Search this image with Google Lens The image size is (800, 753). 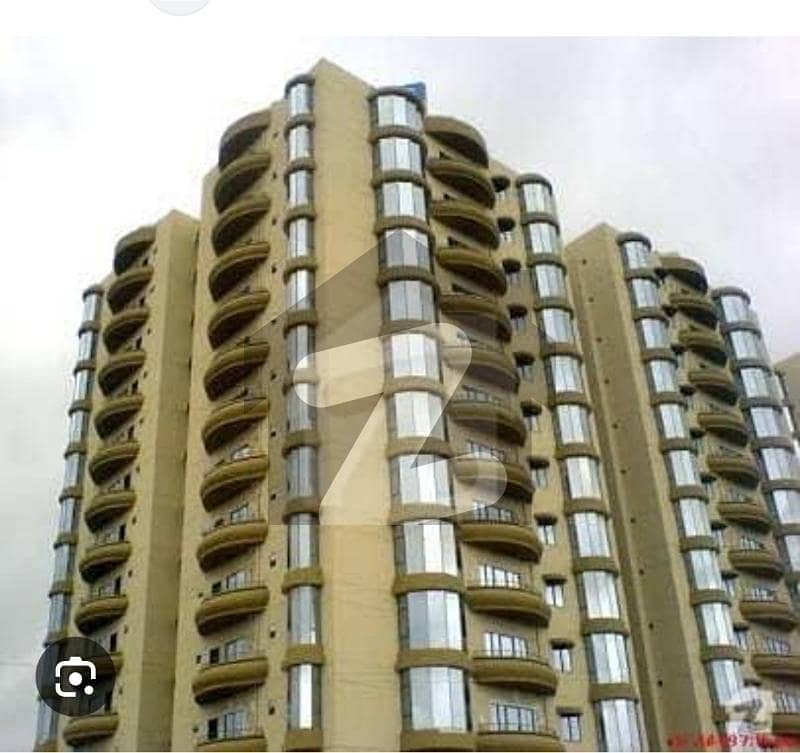coord(75,677)
